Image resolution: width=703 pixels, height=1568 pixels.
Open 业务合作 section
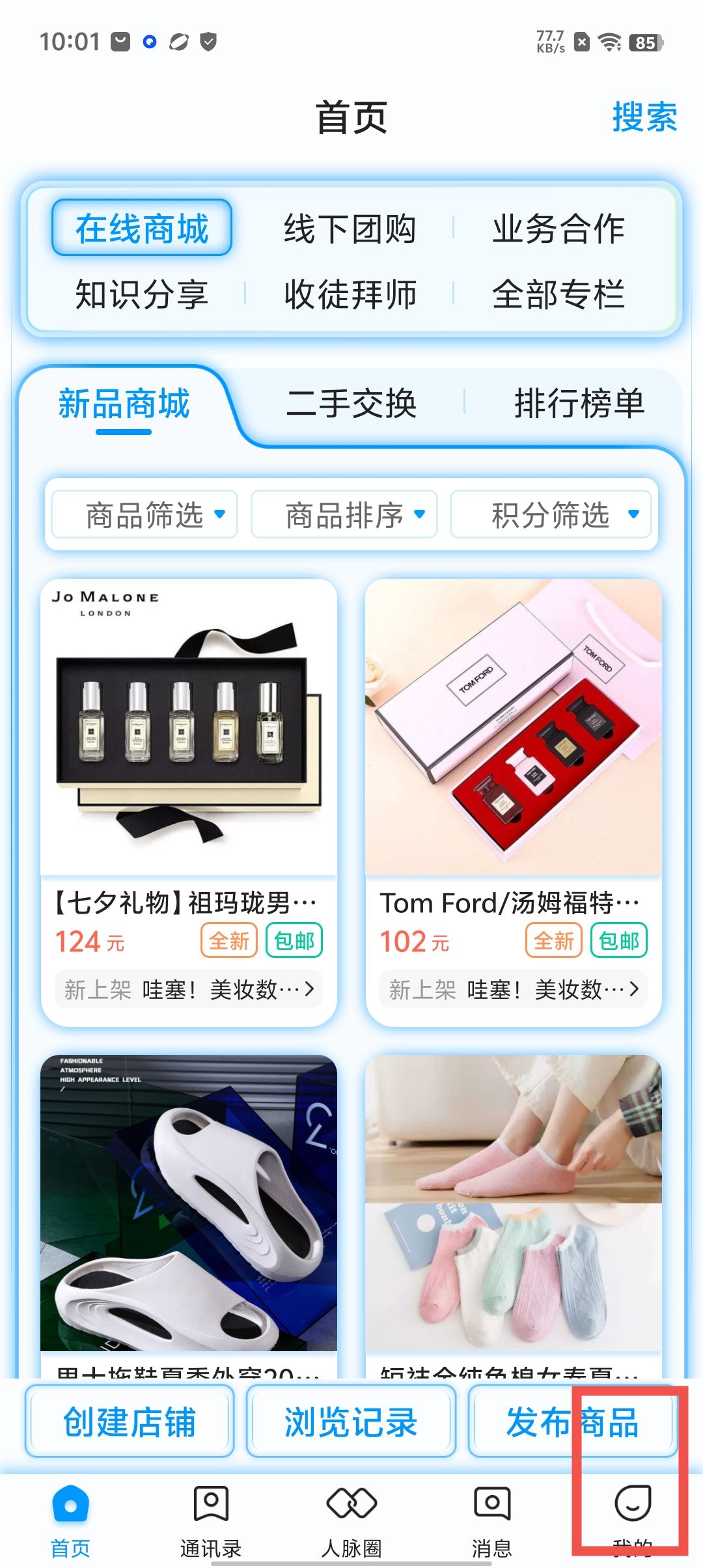click(x=558, y=229)
